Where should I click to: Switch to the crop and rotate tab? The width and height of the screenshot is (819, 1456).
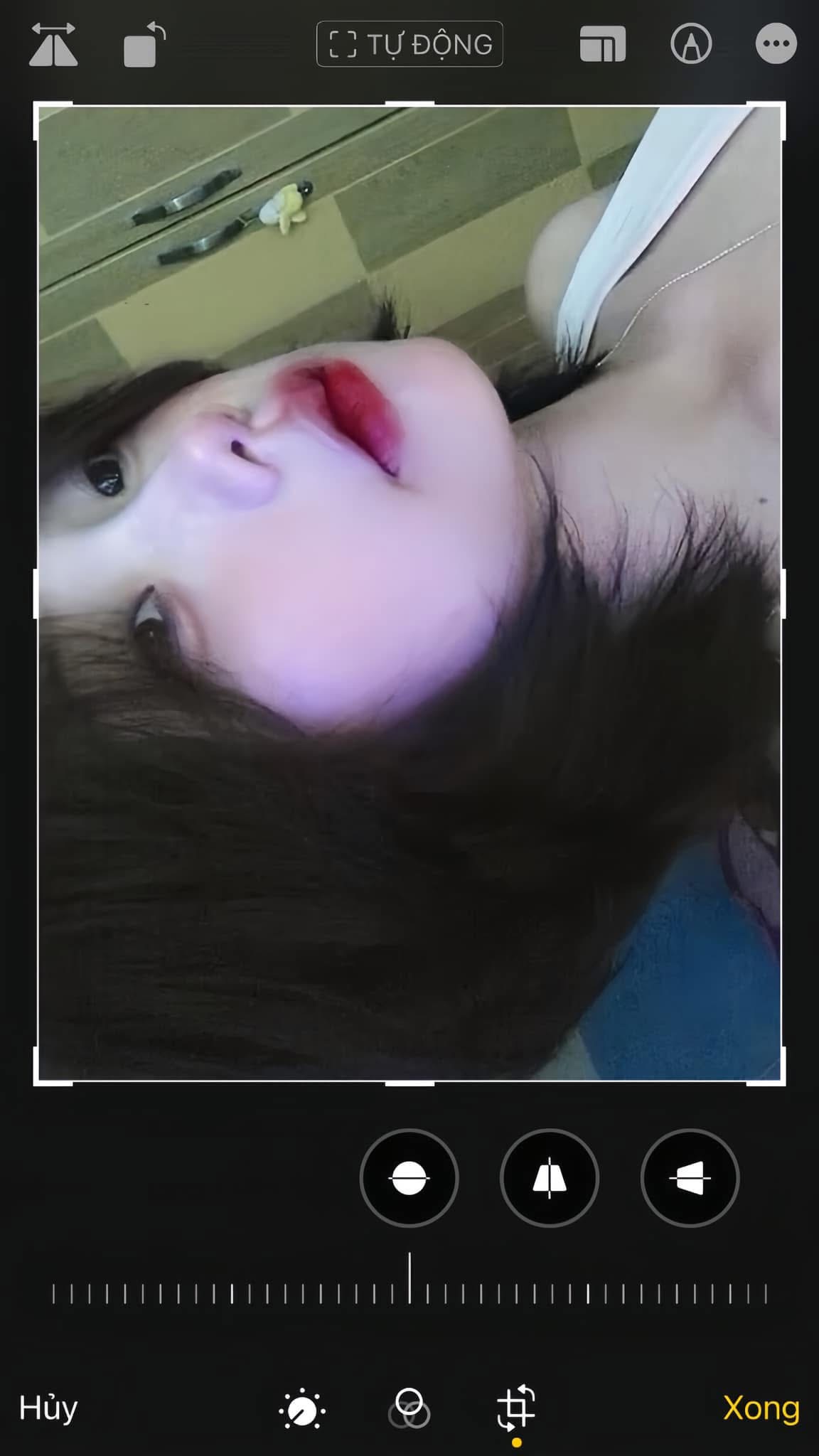point(516,1408)
